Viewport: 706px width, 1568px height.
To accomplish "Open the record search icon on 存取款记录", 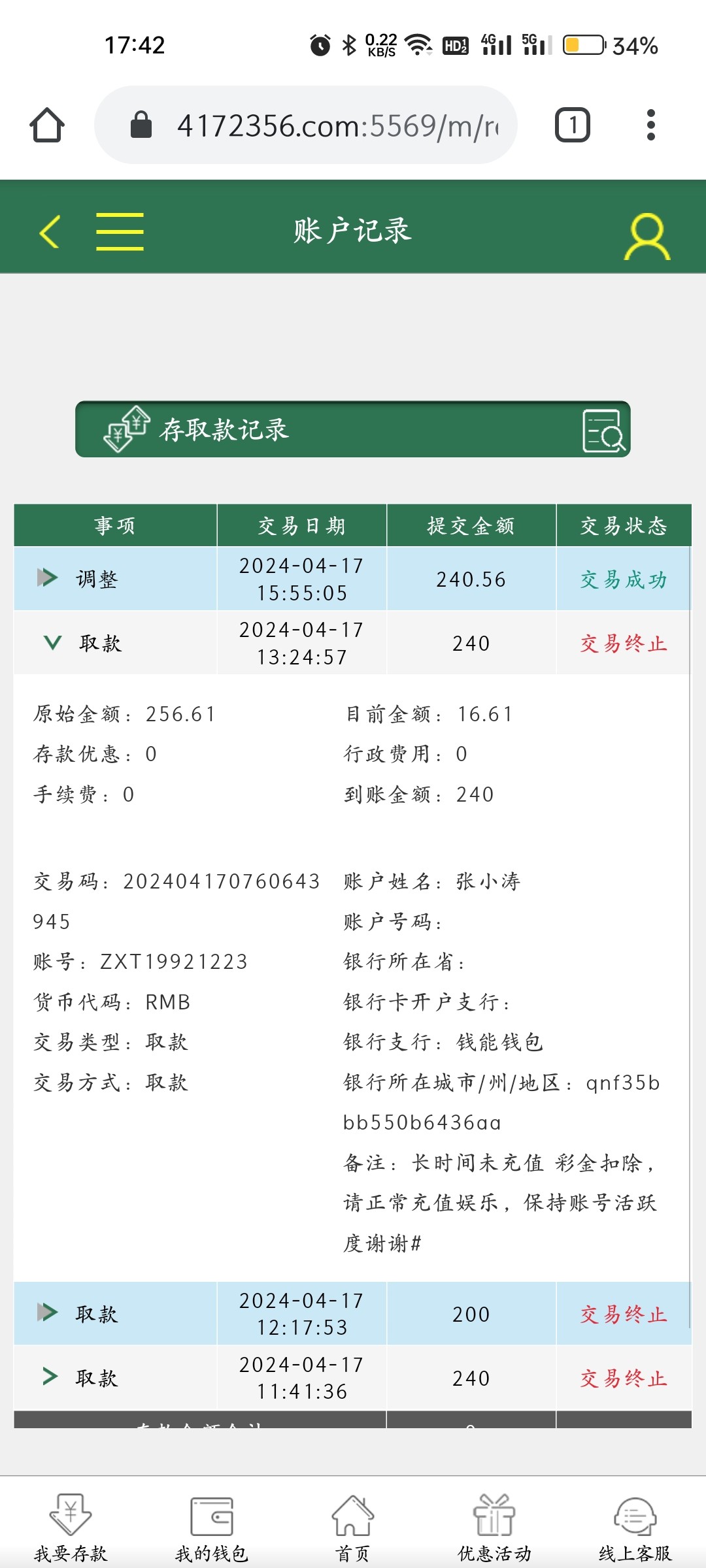I will (x=603, y=431).
